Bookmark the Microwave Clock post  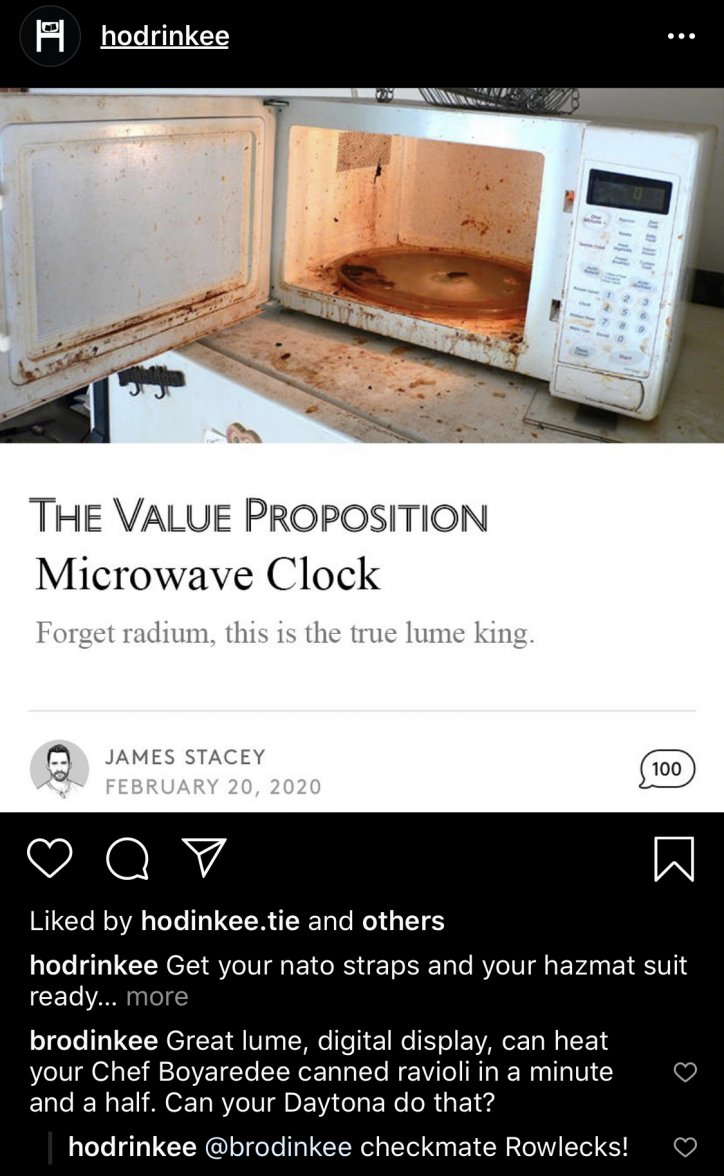[674, 860]
